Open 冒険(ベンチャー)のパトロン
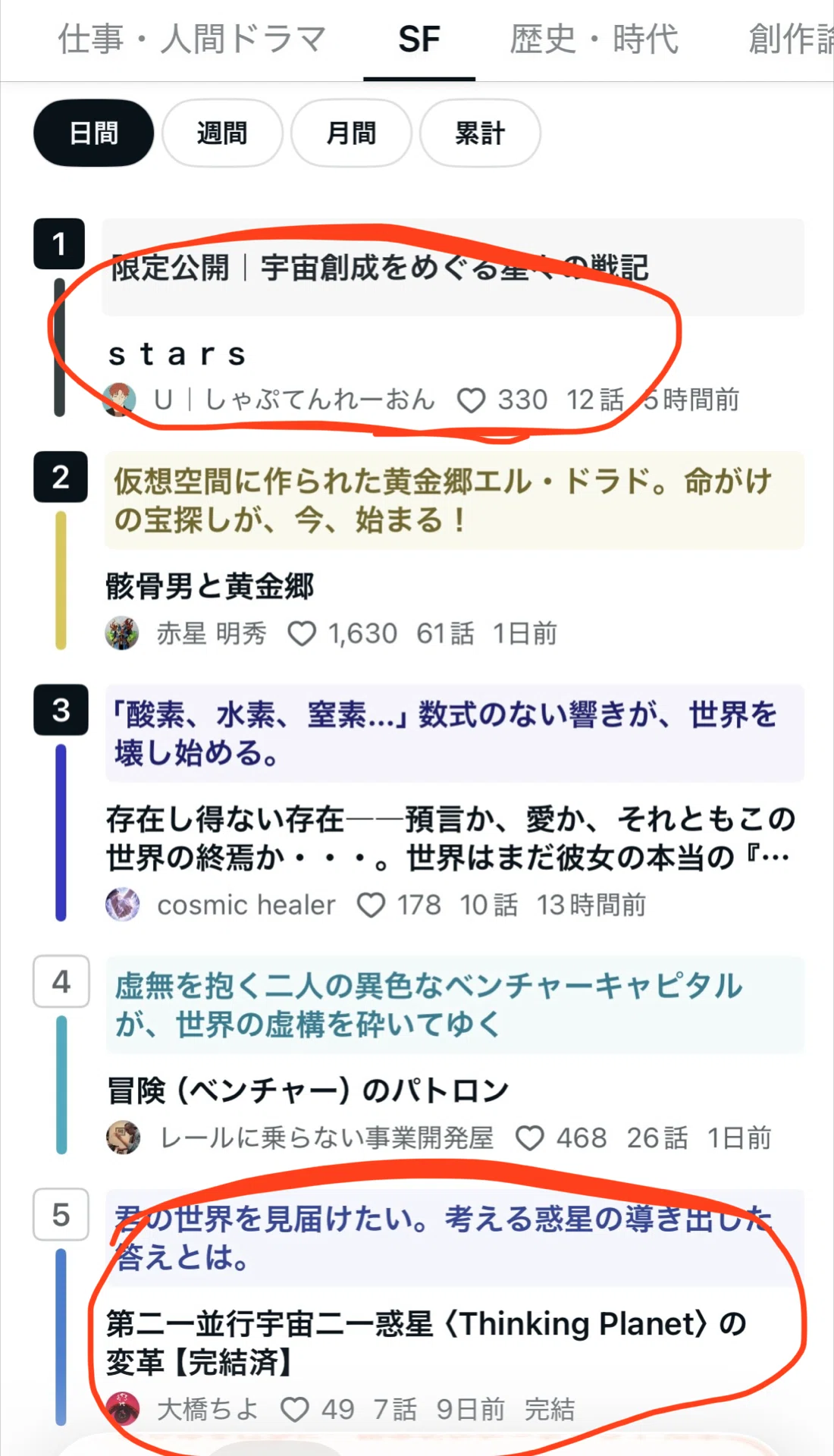Viewport: 834px width, 1456px height. pyautogui.click(x=307, y=1090)
